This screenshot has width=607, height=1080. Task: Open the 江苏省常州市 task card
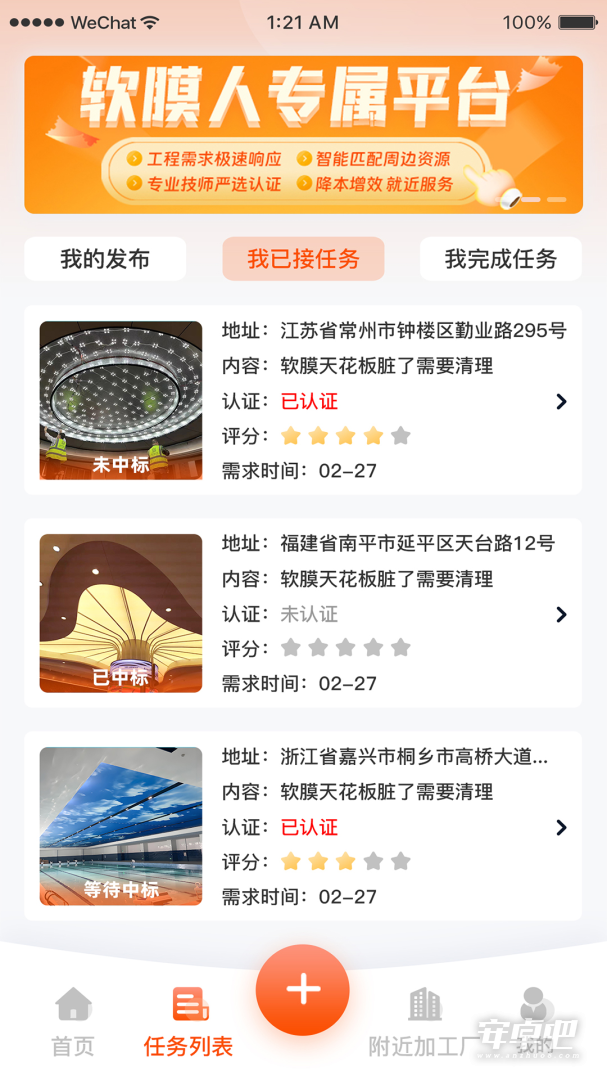pyautogui.click(x=303, y=400)
